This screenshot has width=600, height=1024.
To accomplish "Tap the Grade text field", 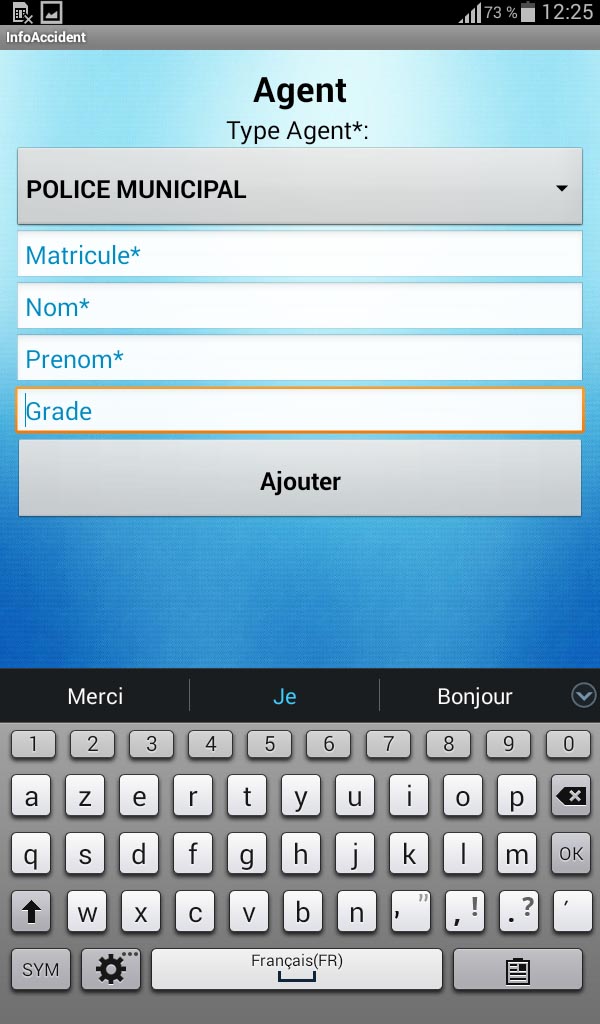I will point(300,410).
